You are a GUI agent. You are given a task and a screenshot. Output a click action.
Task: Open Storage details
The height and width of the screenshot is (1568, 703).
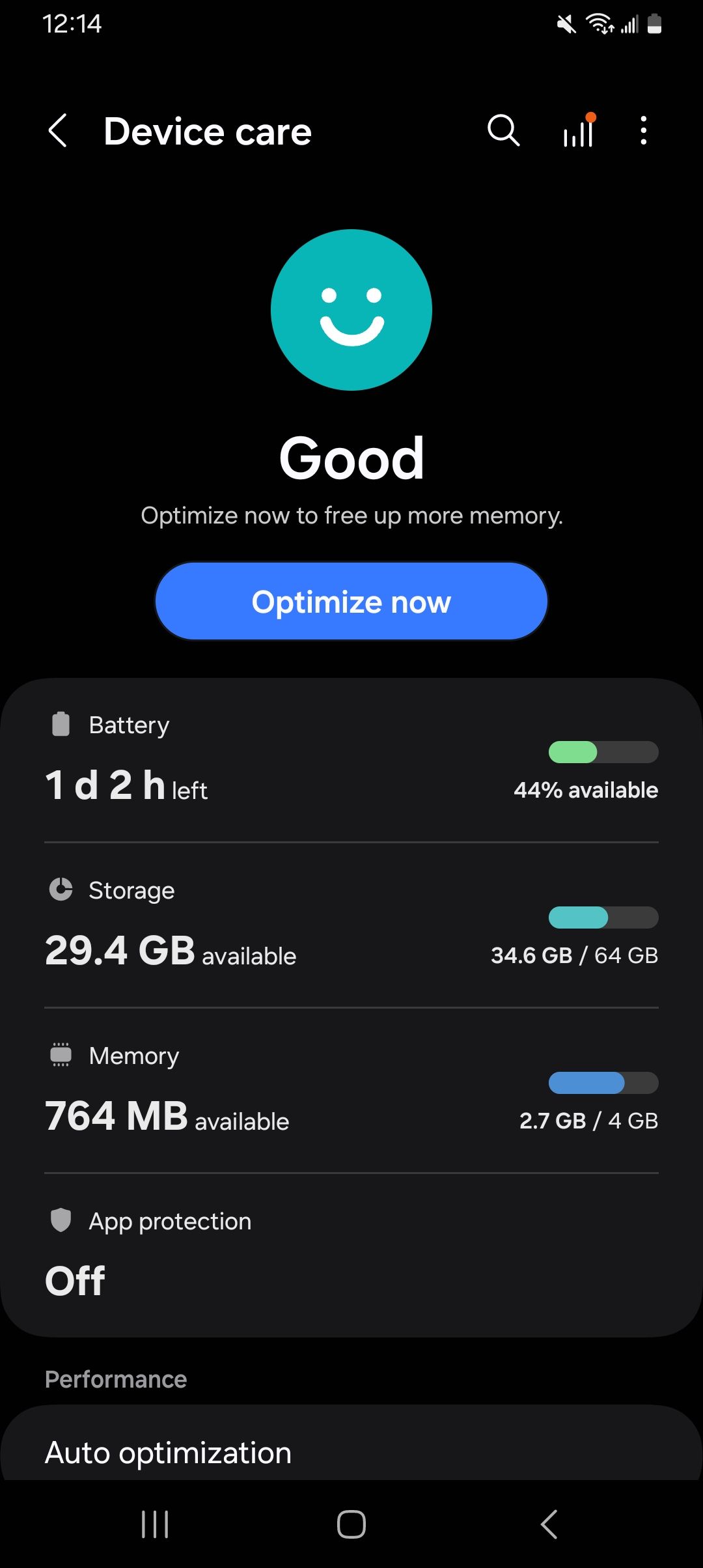click(x=351, y=925)
